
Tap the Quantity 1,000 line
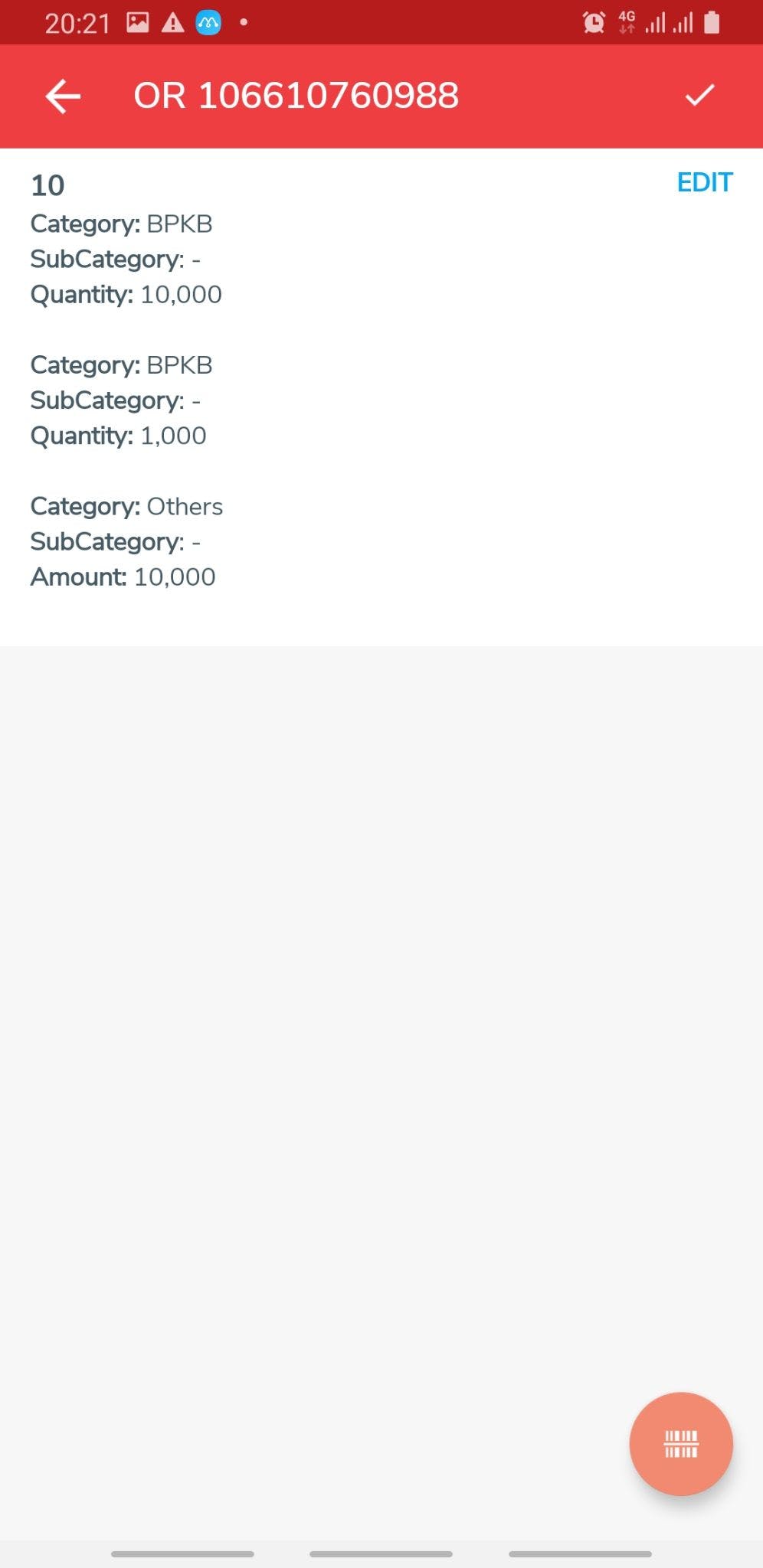coord(117,435)
